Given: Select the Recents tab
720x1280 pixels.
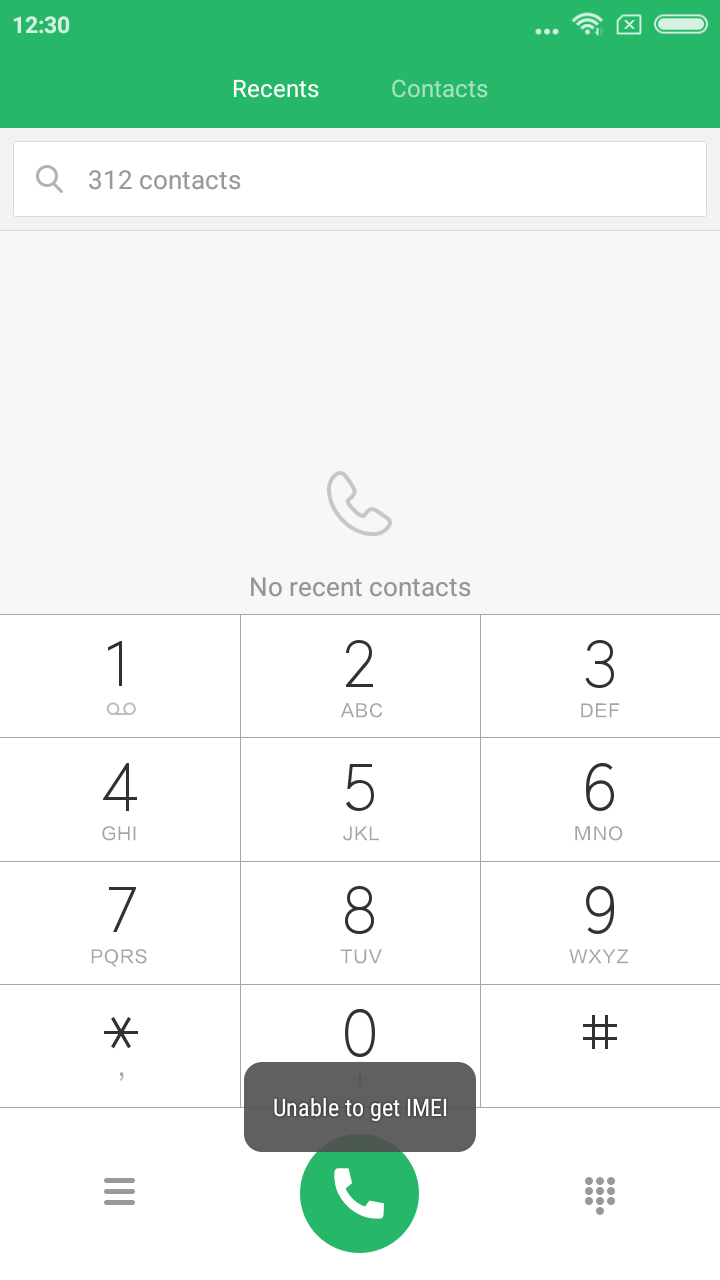Looking at the screenshot, I should pyautogui.click(x=275, y=89).
